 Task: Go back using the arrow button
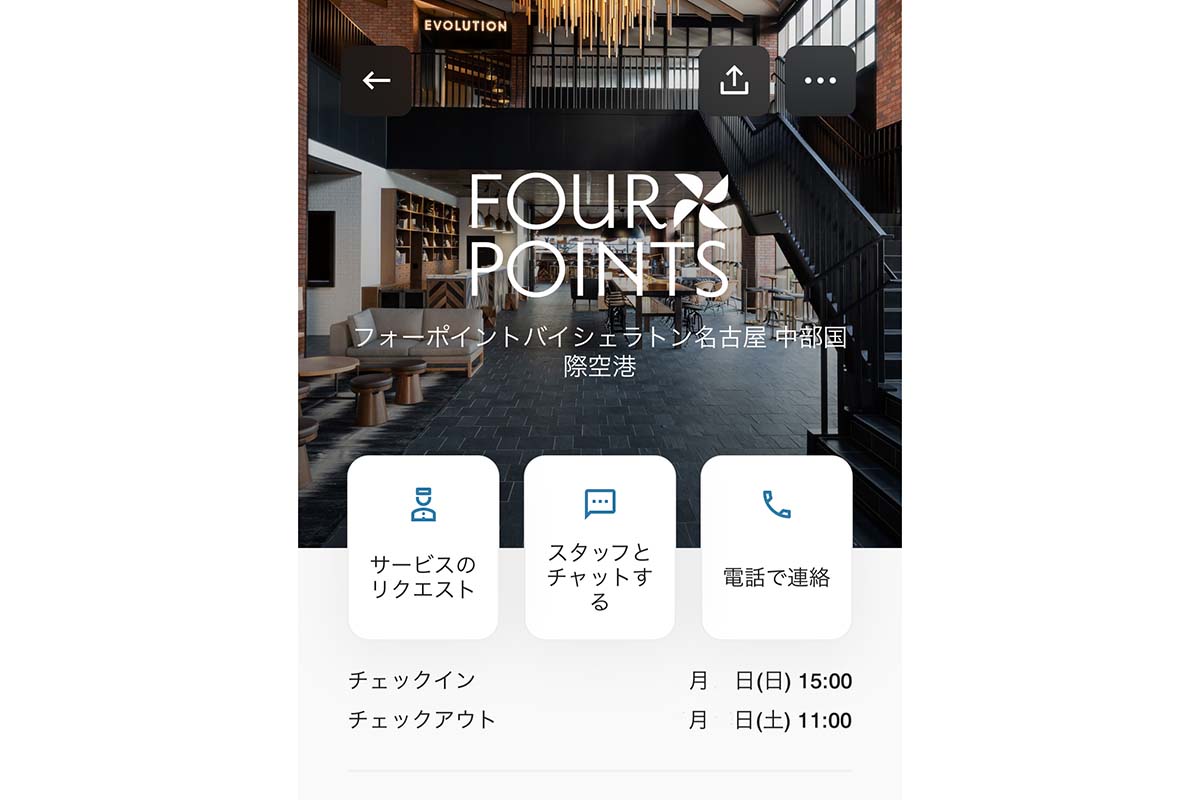point(376,81)
